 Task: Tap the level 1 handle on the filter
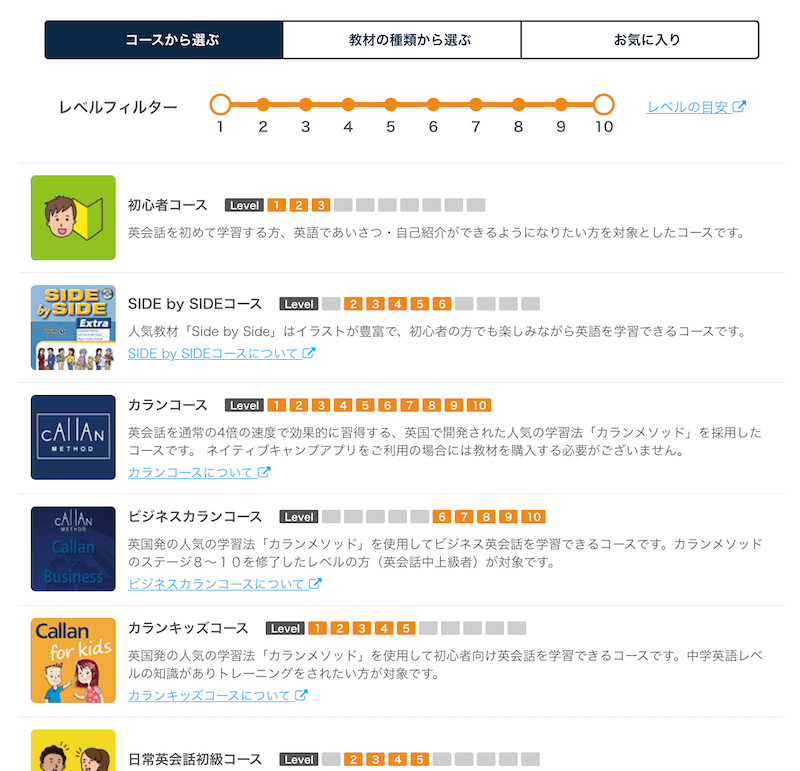click(220, 104)
